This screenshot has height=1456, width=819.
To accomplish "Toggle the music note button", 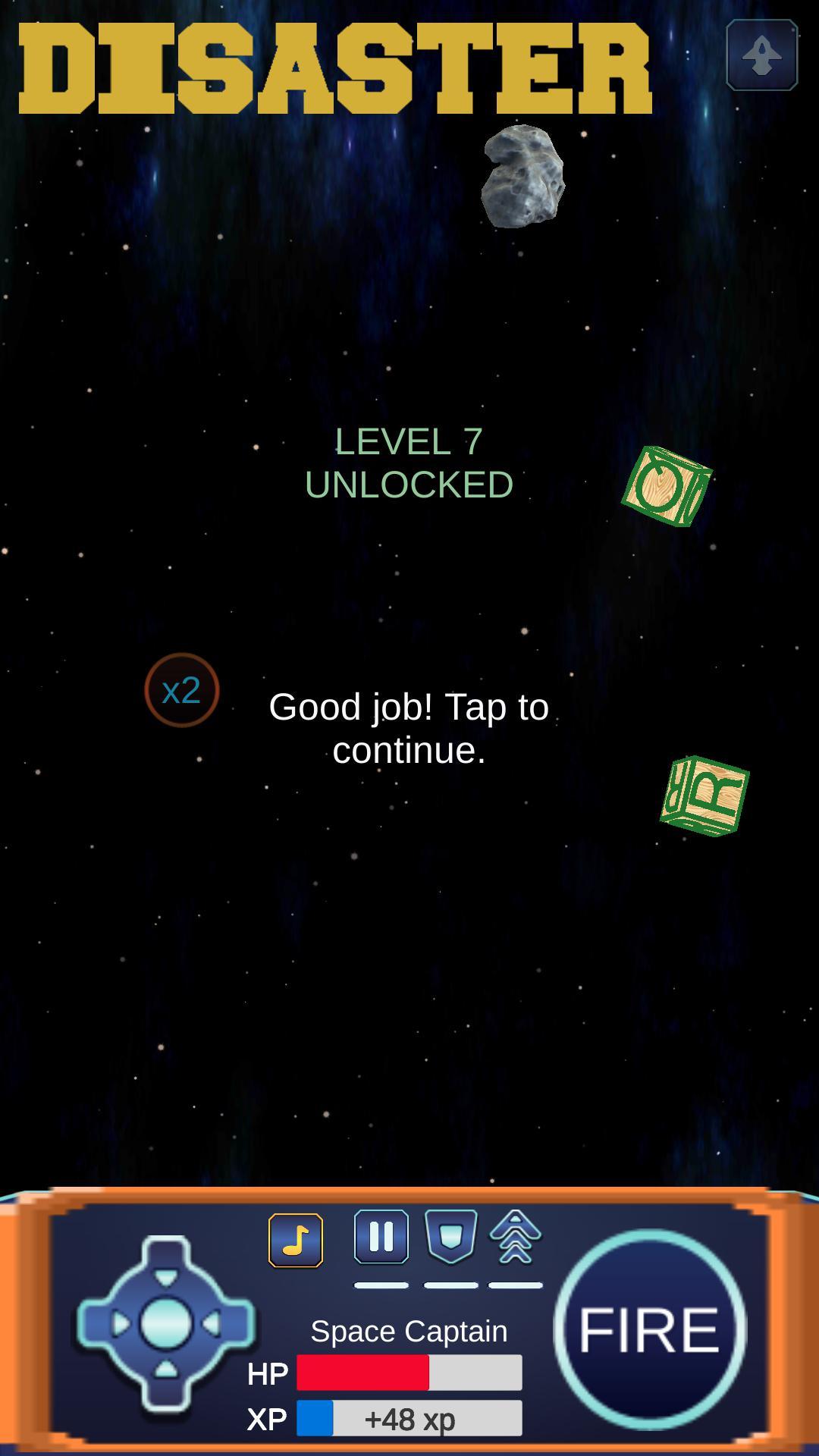I will click(x=296, y=1241).
